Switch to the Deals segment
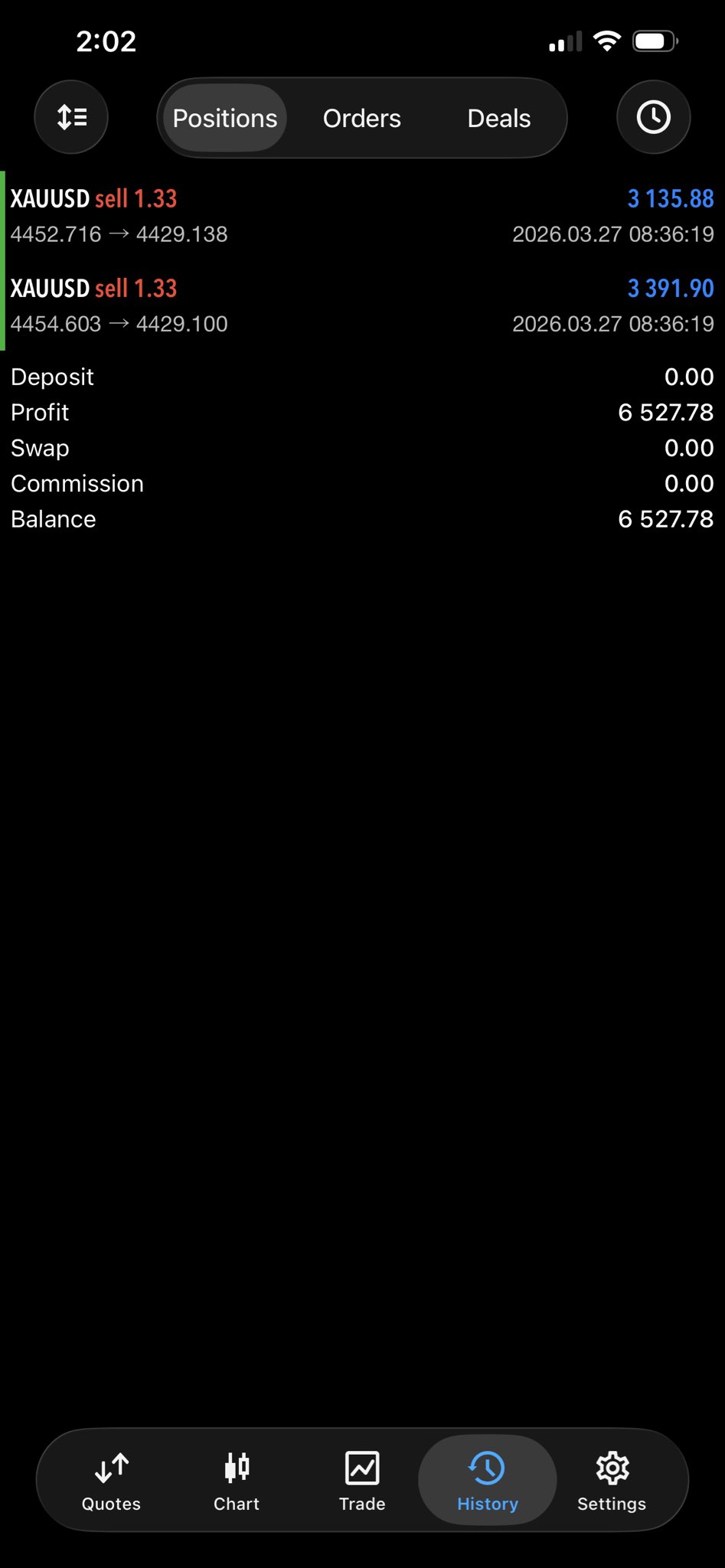 pyautogui.click(x=498, y=118)
